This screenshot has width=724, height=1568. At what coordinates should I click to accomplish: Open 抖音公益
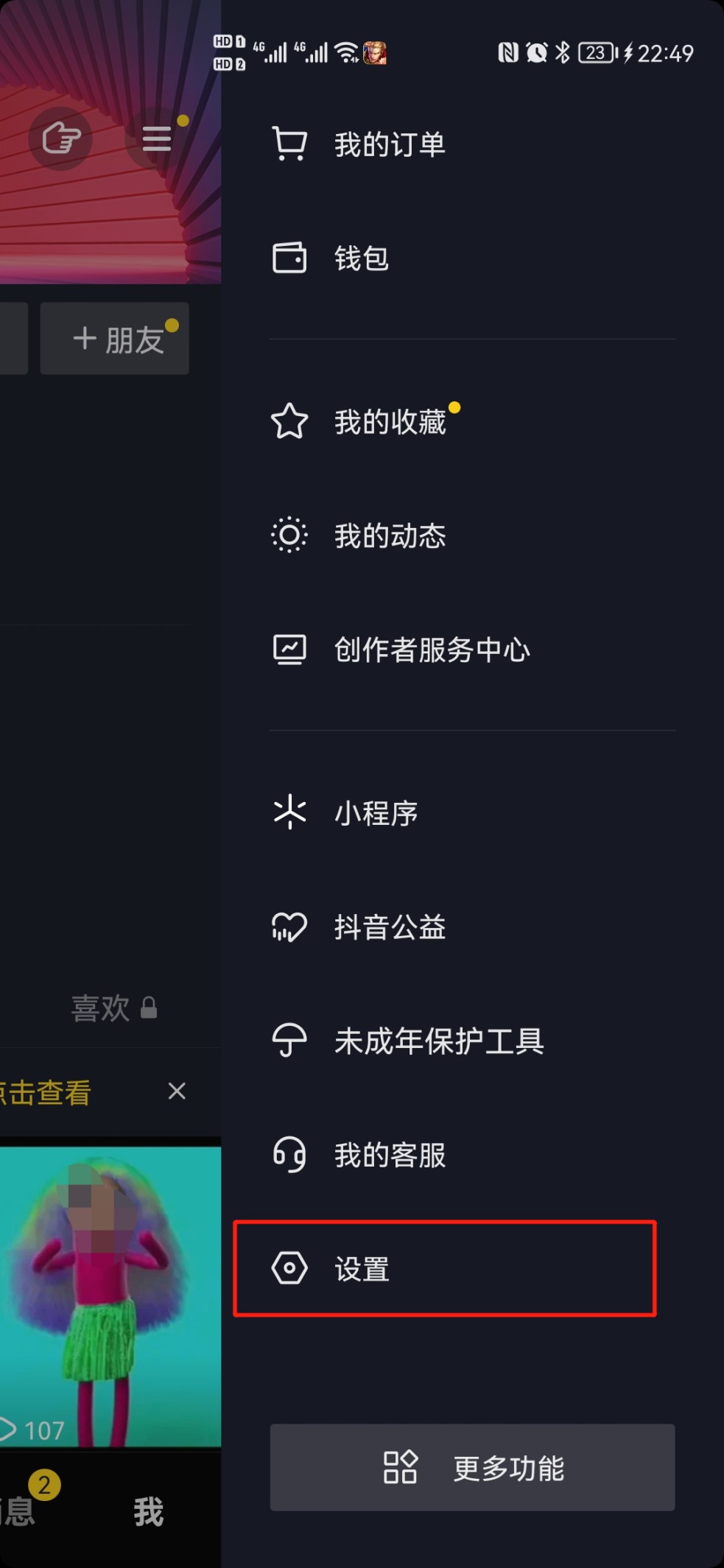click(x=472, y=927)
